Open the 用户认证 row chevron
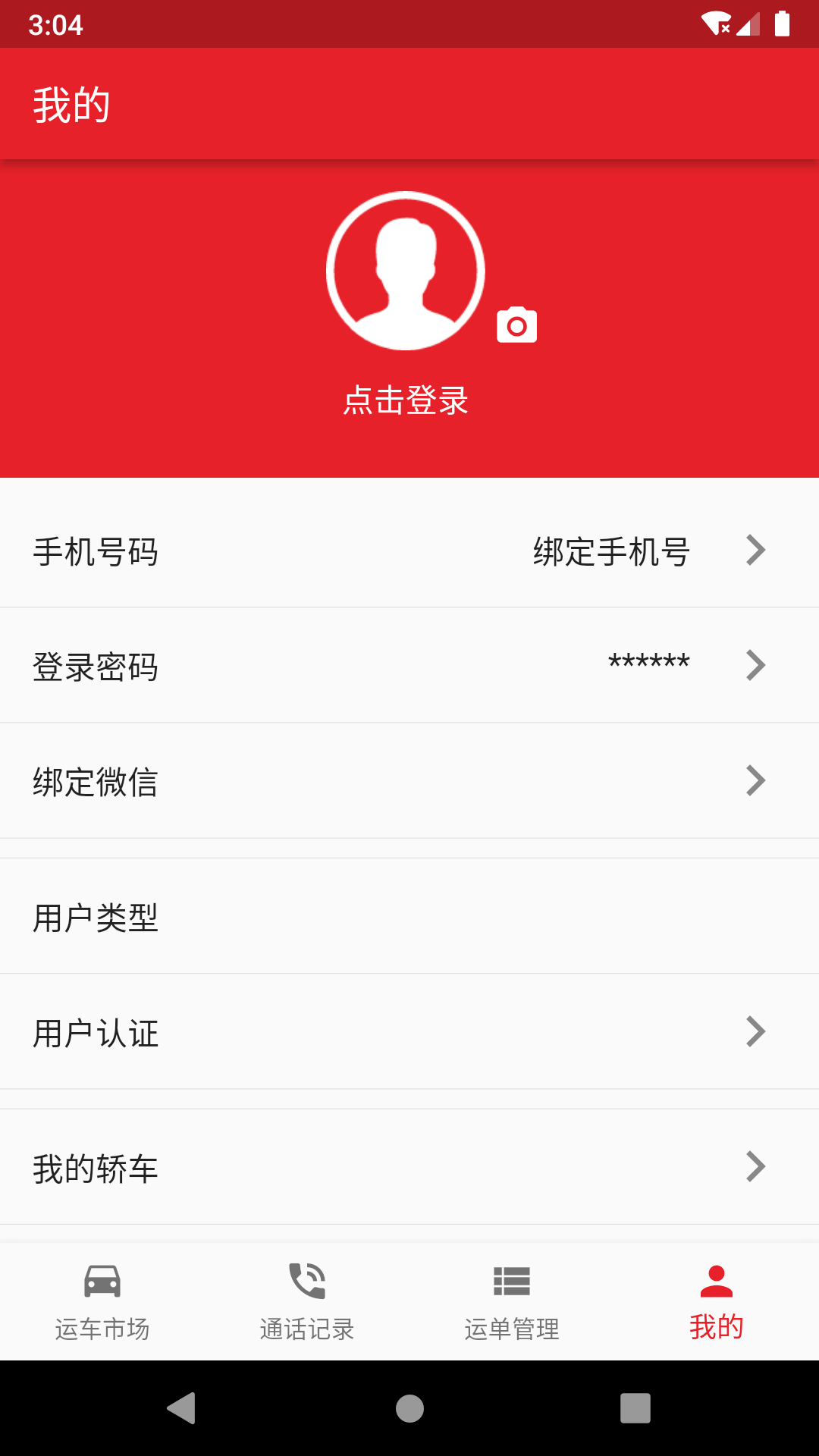The width and height of the screenshot is (819, 1456). (755, 1031)
